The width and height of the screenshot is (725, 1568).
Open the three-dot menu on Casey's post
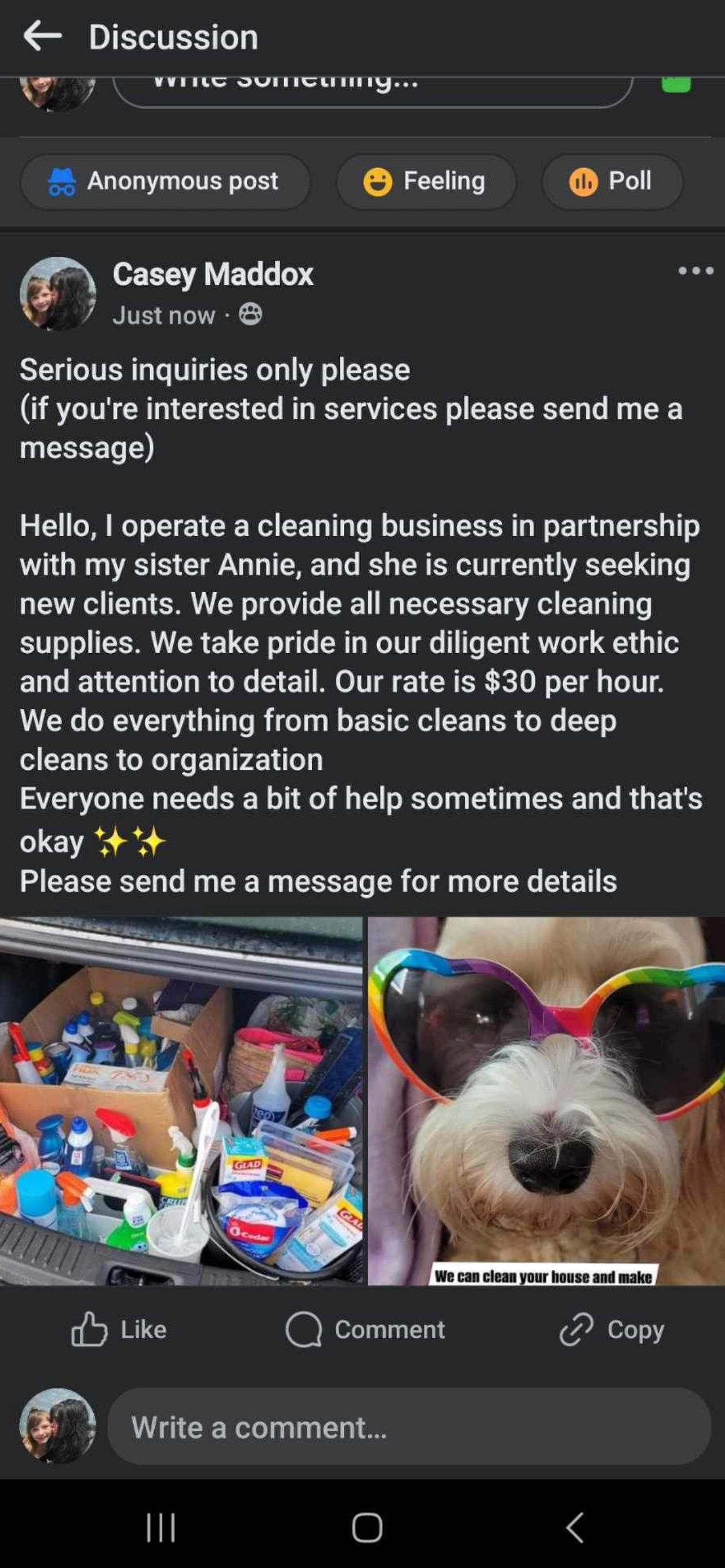696,270
